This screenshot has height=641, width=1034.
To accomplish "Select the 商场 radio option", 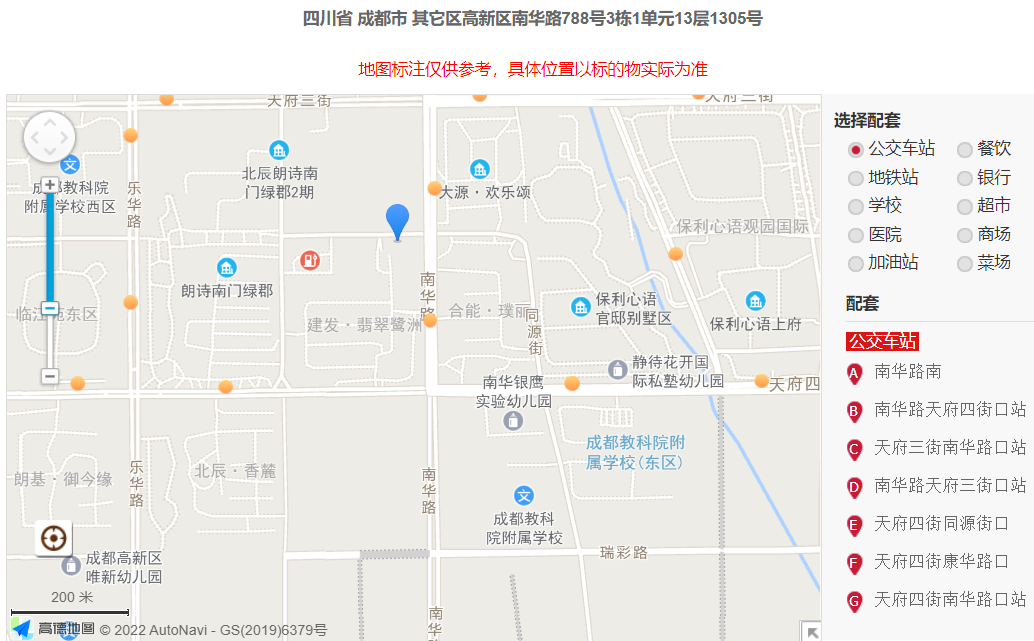I will click(x=965, y=236).
